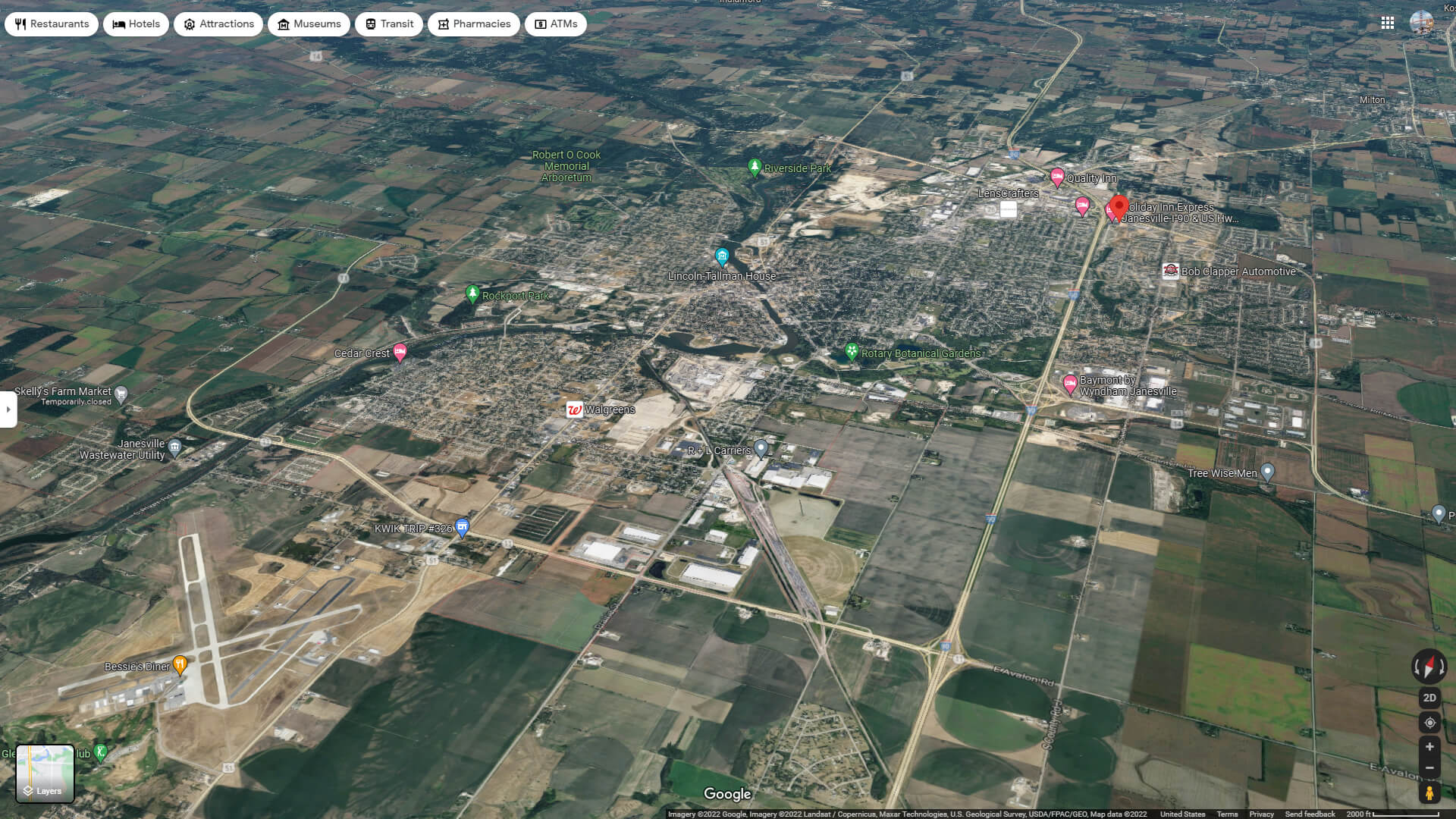The width and height of the screenshot is (1456, 819).
Task: Open the Walgreens place marker
Action: point(575,410)
